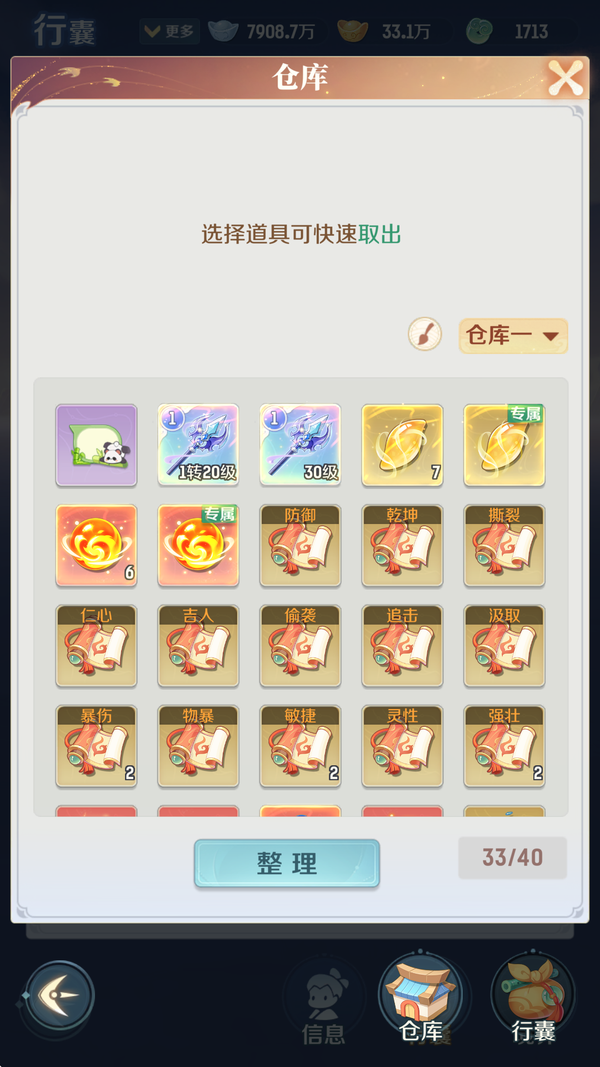Open the 仓库一 warehouse dropdown
The height and width of the screenshot is (1067, 600).
(x=513, y=336)
